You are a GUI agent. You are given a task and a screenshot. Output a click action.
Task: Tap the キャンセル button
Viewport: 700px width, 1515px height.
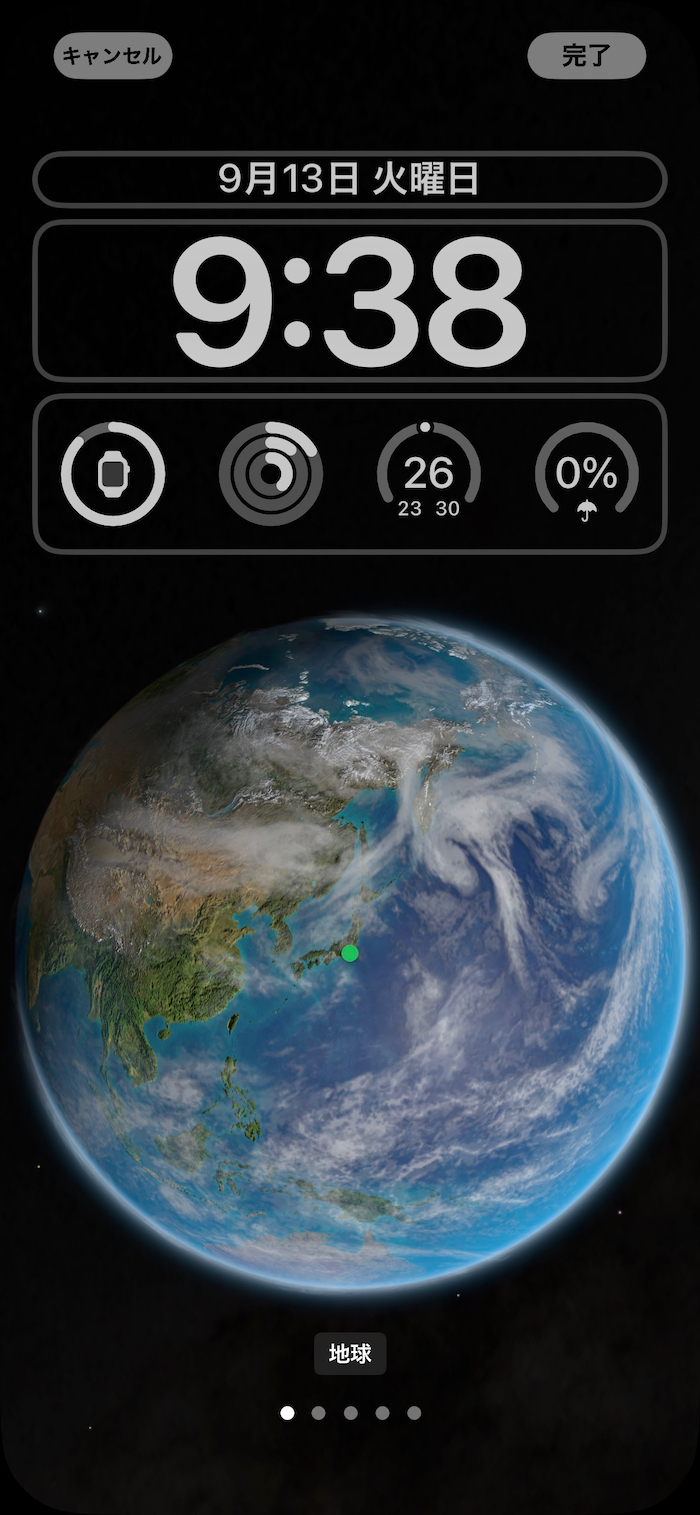[x=113, y=56]
